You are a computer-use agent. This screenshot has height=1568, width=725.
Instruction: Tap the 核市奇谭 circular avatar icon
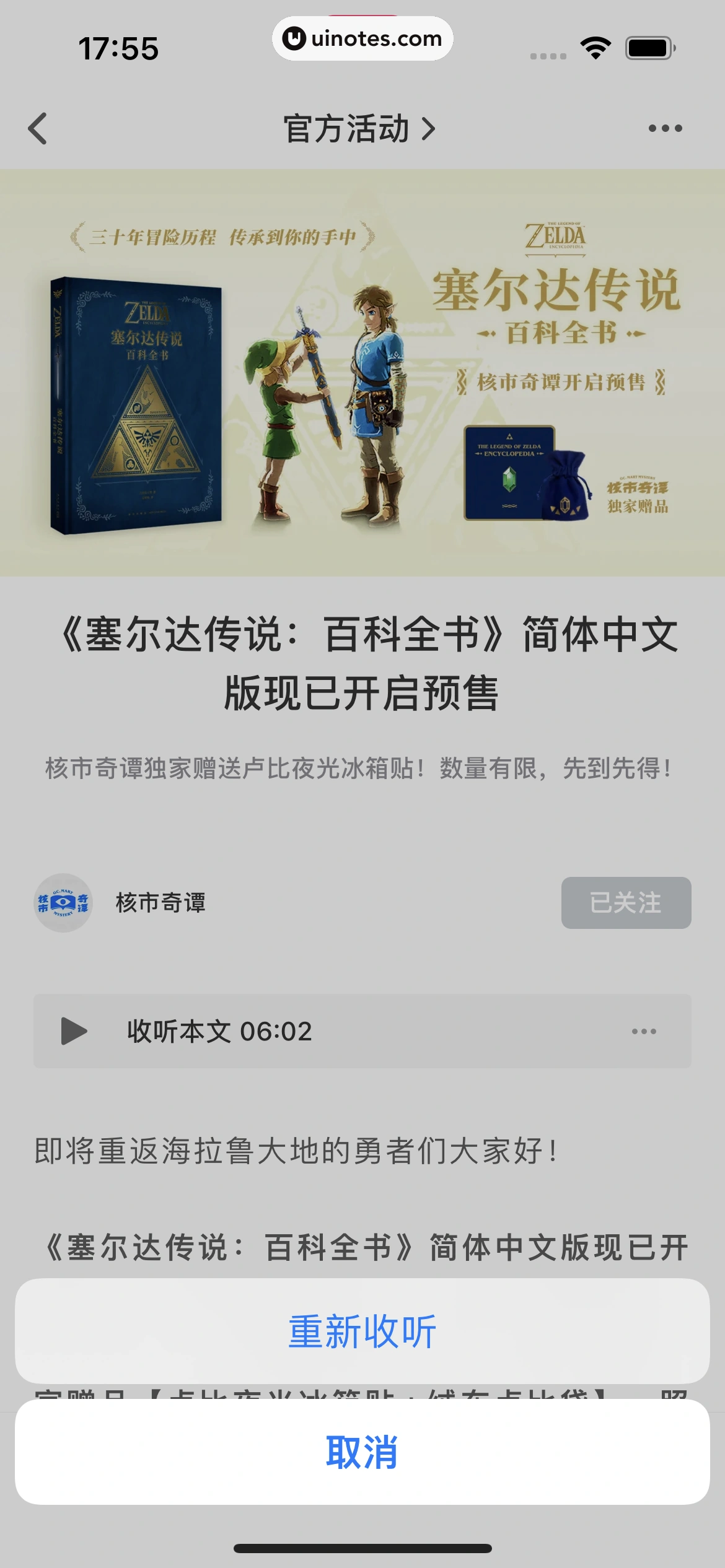pos(62,903)
